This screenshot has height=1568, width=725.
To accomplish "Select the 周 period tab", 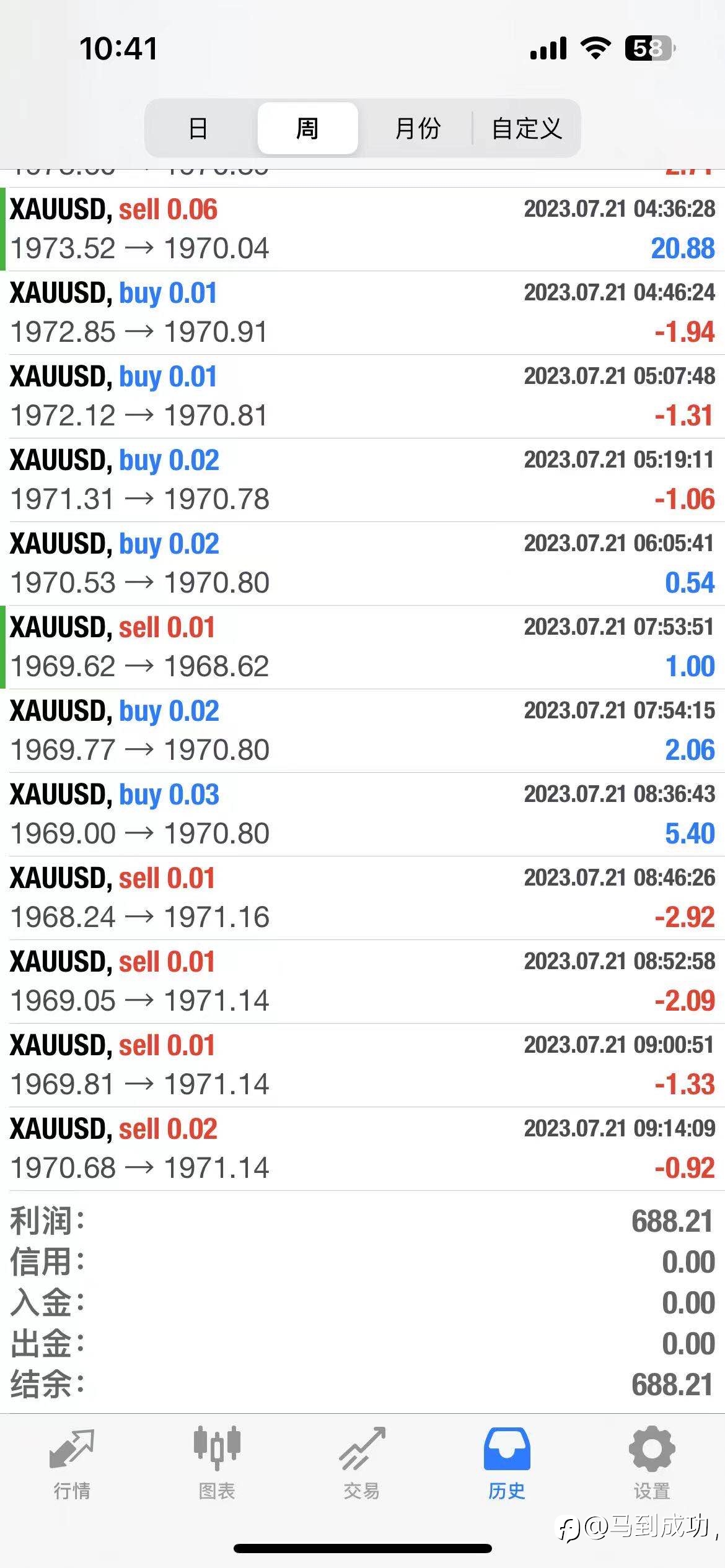I will 307,128.
